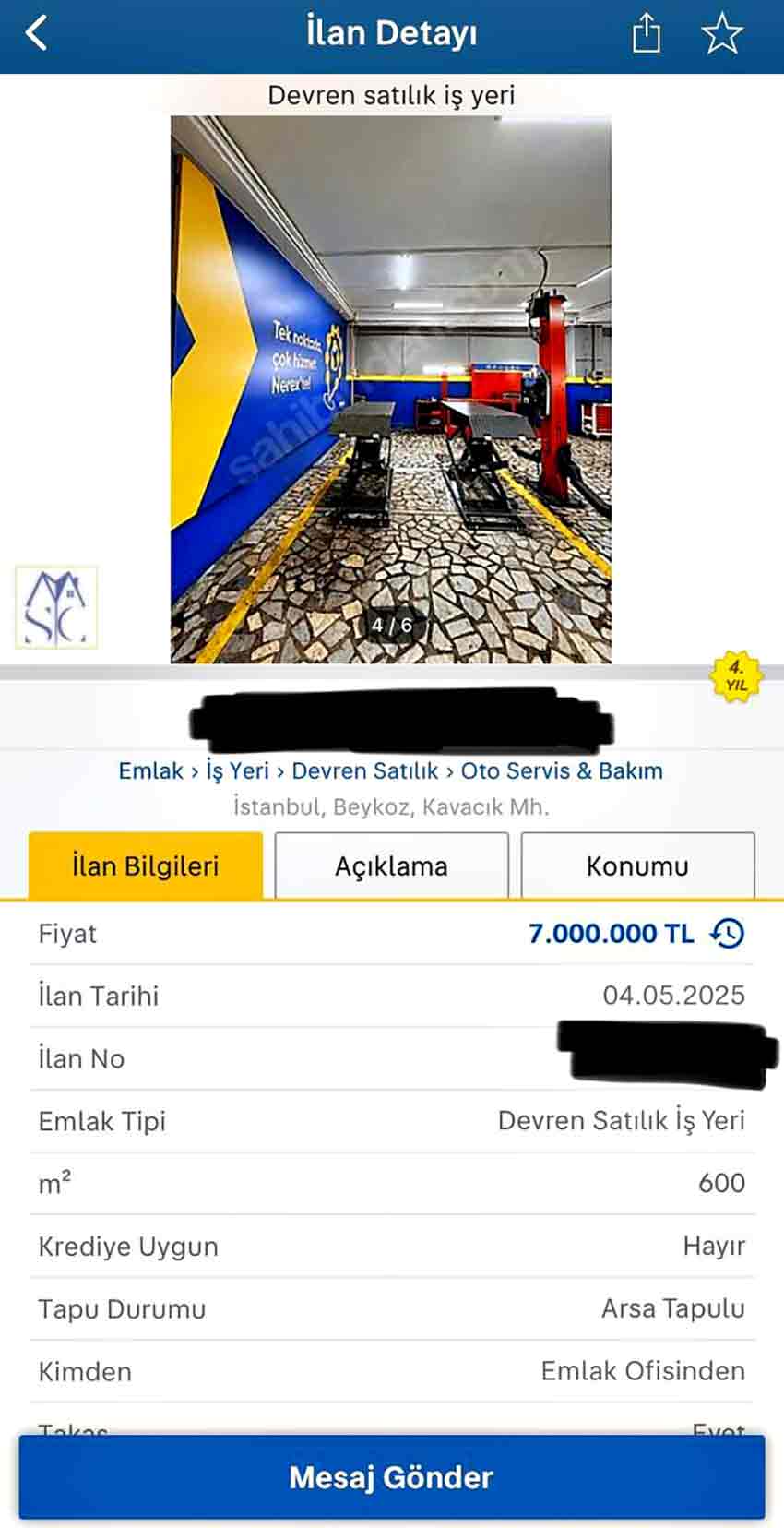Screen dimensions: 784x1528
Task: View the price history via clock icon
Action: coord(728,933)
